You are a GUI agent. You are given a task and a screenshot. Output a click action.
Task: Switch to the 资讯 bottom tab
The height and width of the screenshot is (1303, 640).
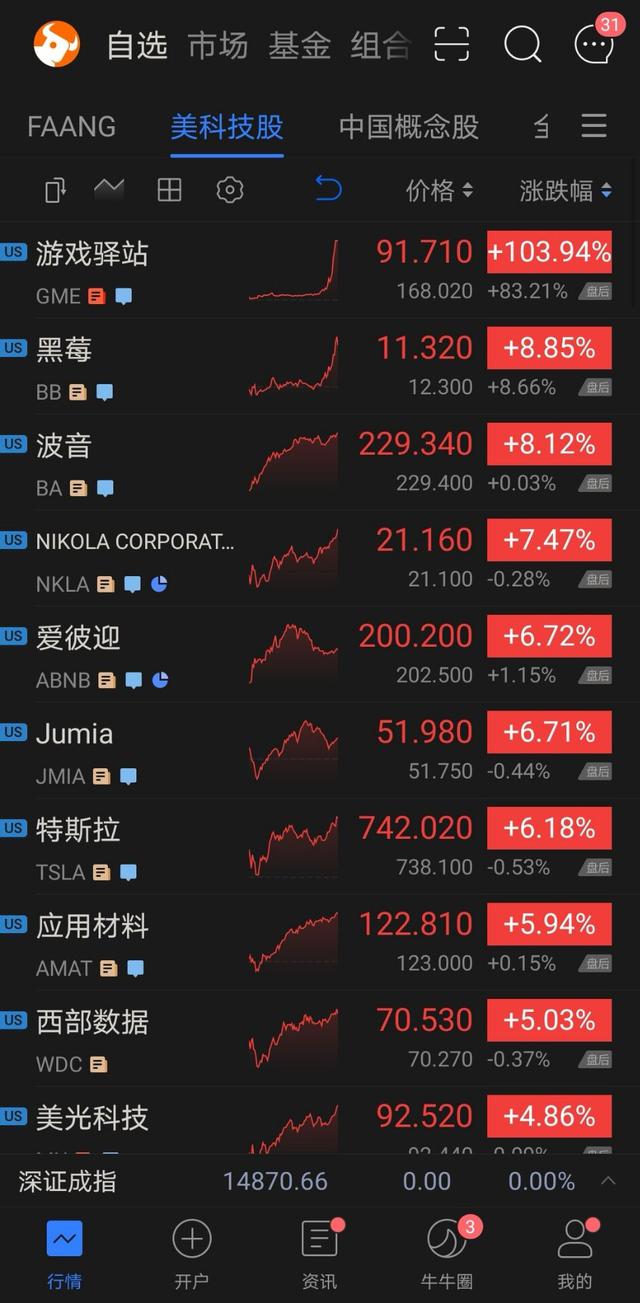pos(320,1254)
